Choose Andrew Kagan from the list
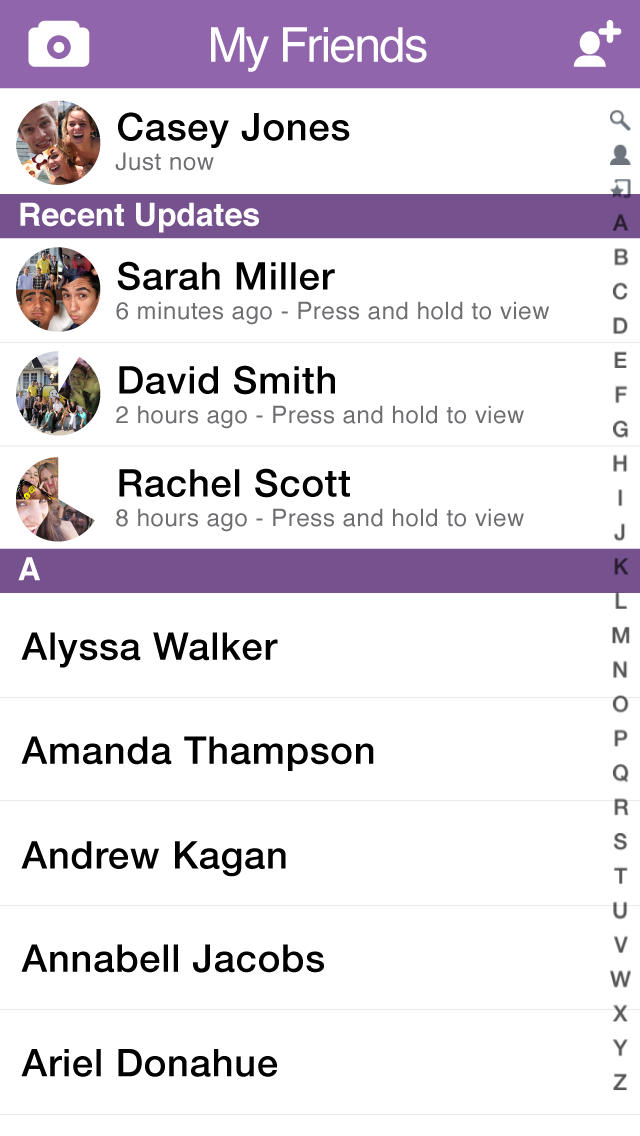Screen dimensions: 640x1136 [x=300, y=855]
